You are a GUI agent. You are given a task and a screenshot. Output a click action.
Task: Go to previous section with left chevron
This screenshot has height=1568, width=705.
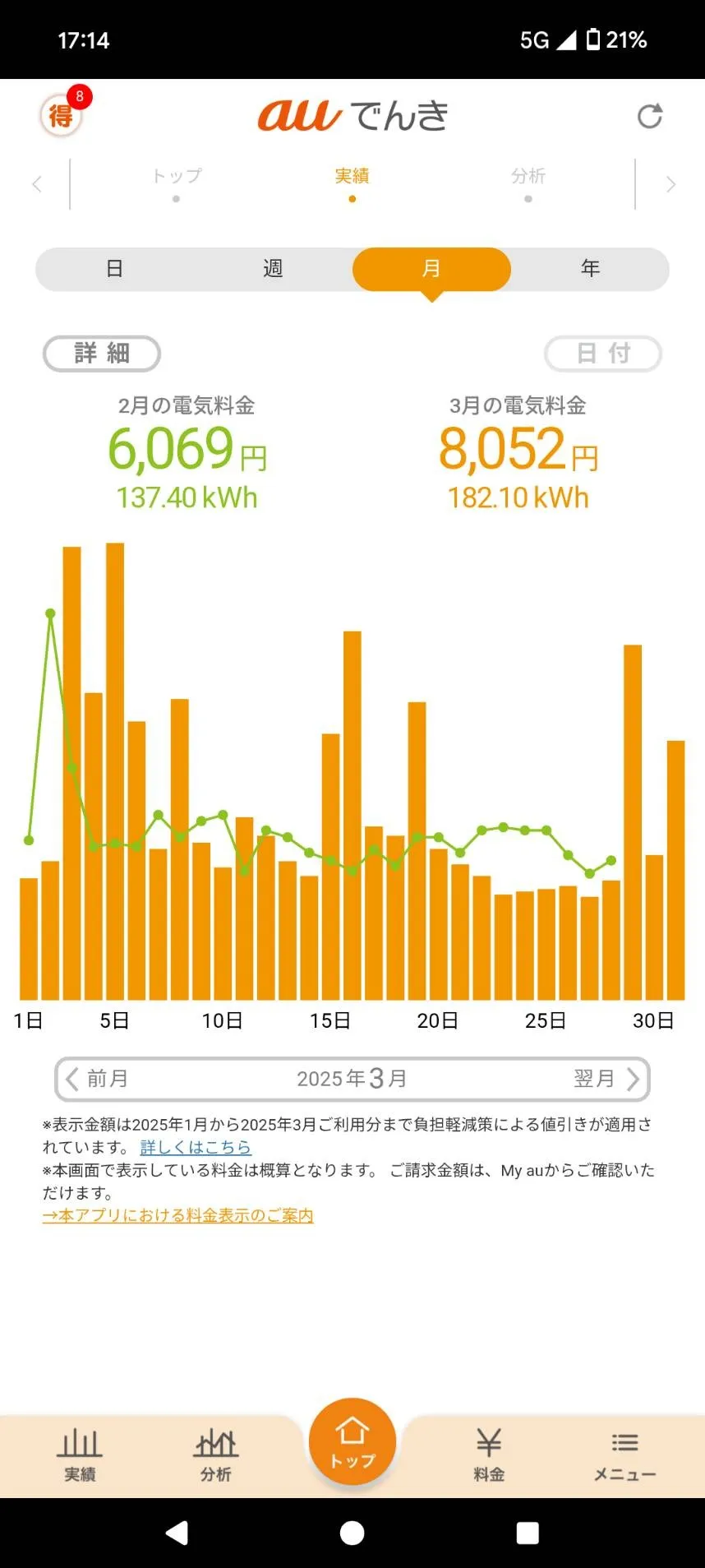pos(36,184)
